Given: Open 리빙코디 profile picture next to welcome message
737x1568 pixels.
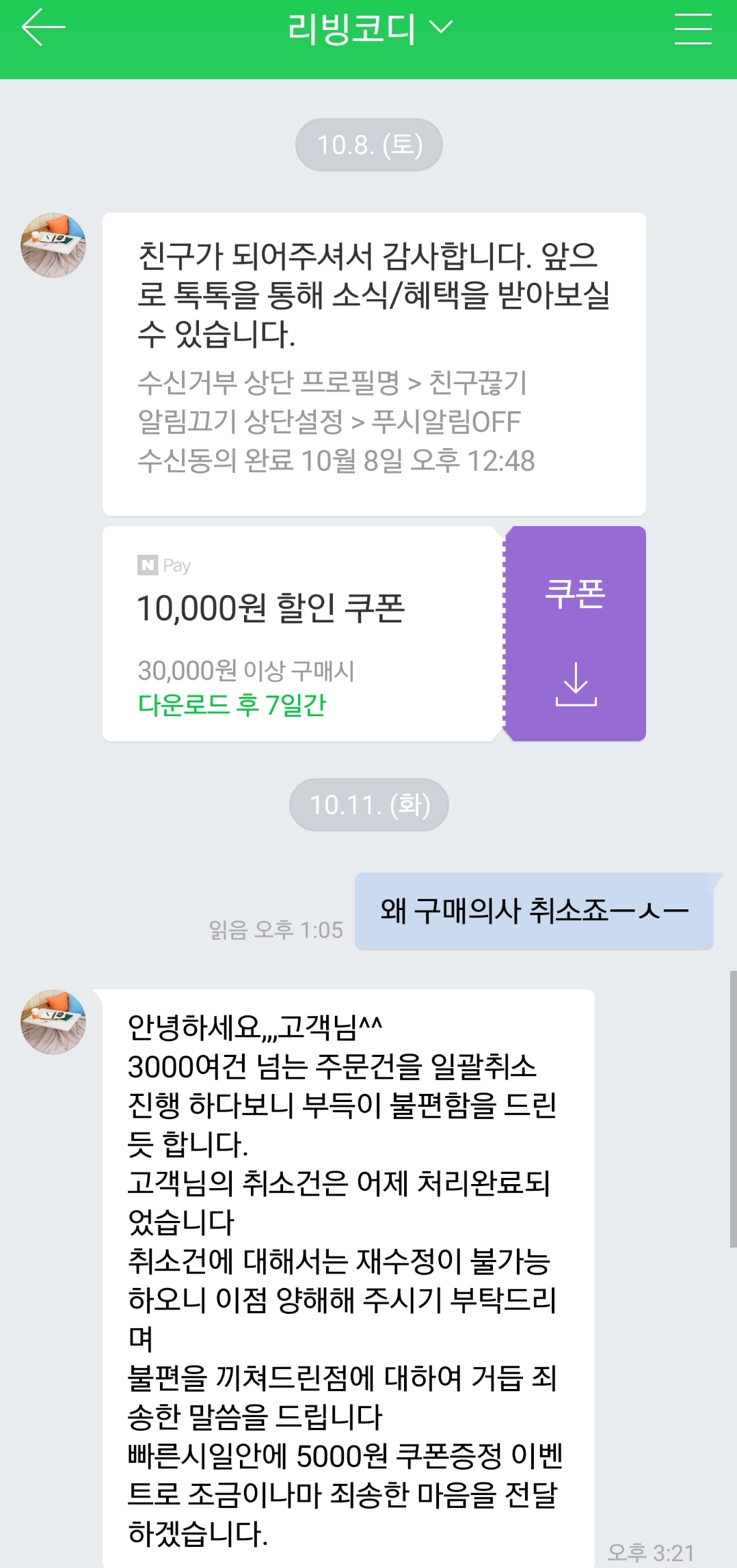Looking at the screenshot, I should (53, 245).
